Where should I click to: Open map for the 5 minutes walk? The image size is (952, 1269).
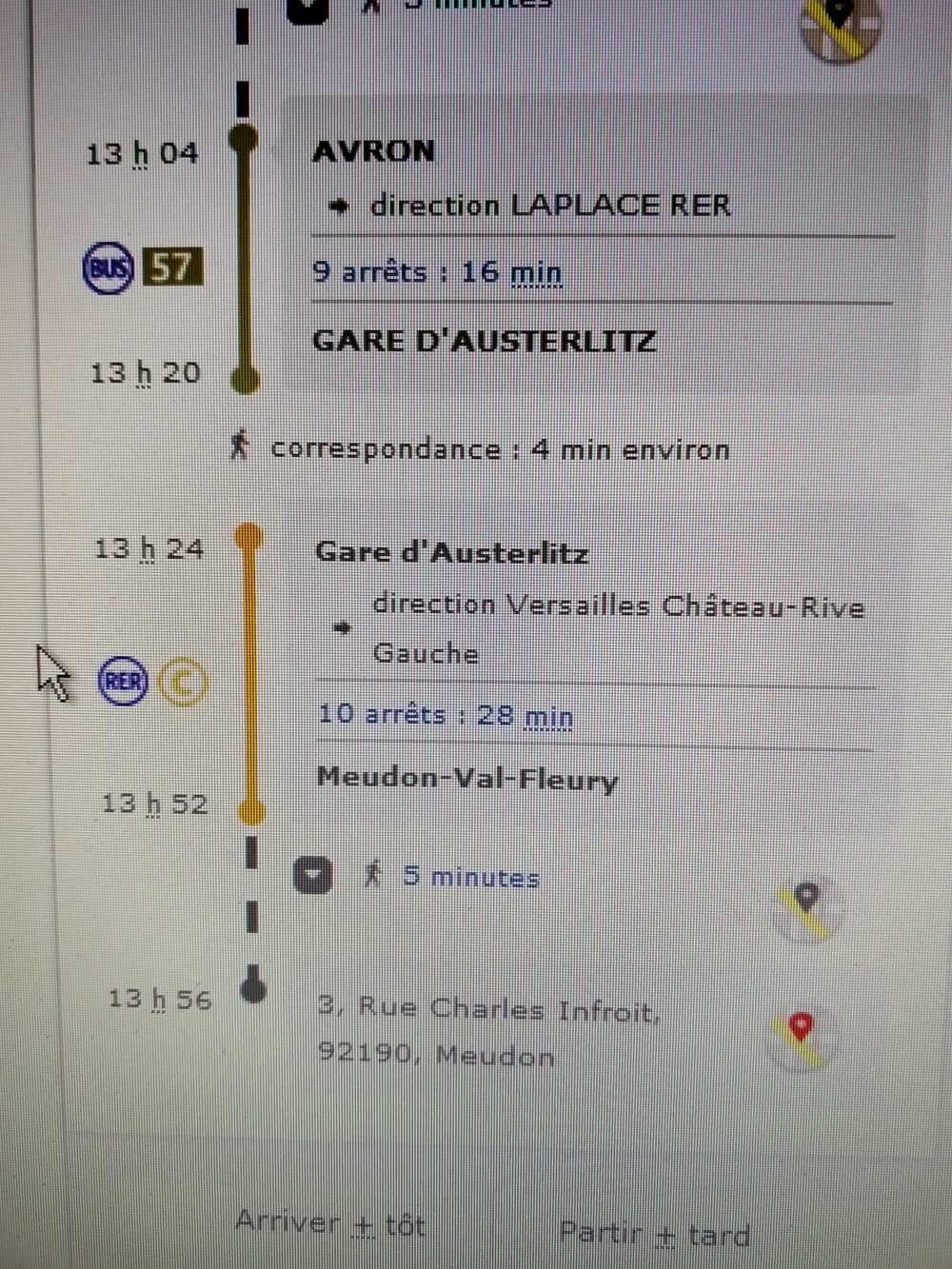[806, 907]
